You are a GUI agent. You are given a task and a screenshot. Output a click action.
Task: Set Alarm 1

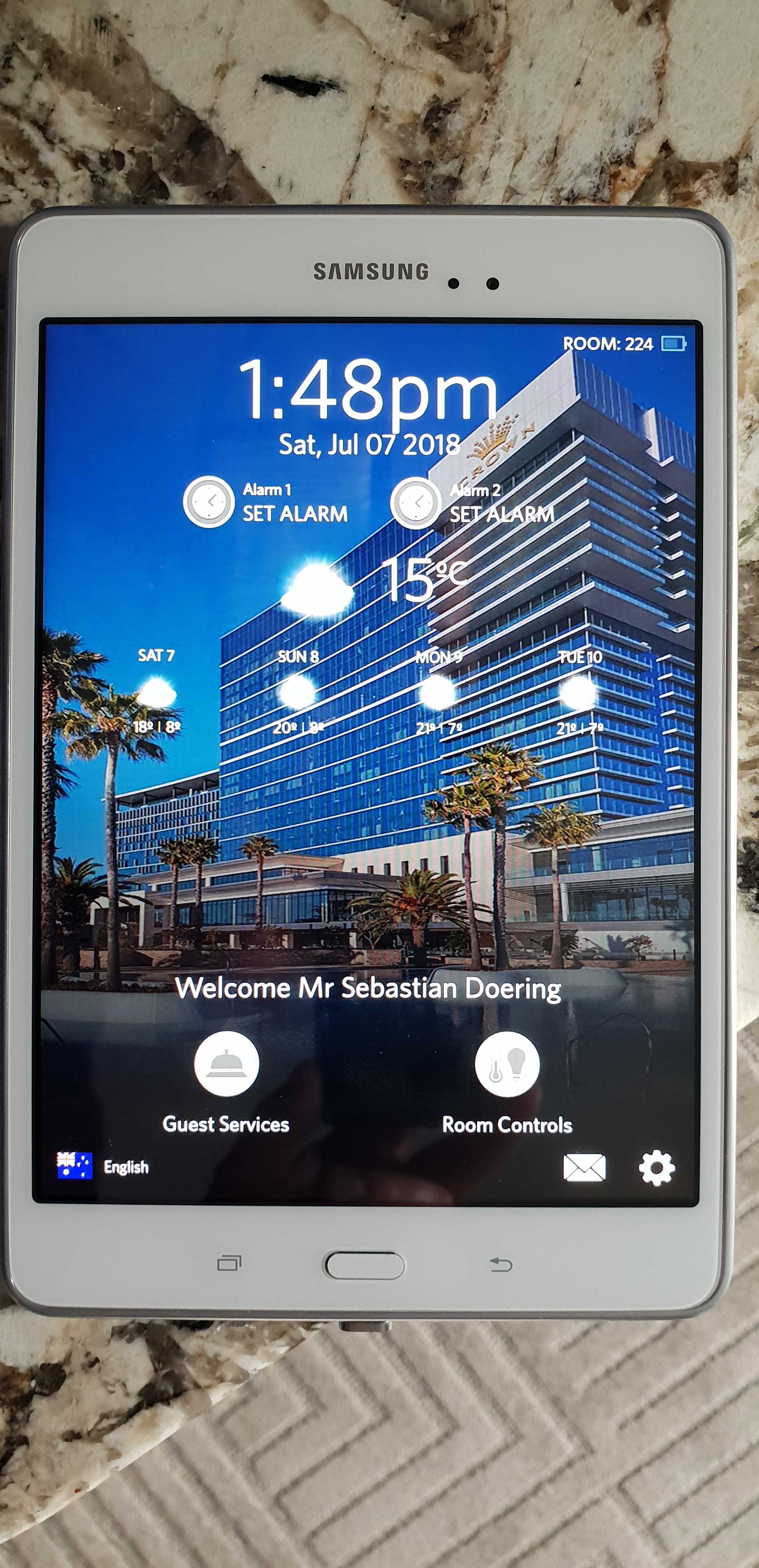pyautogui.click(x=209, y=502)
